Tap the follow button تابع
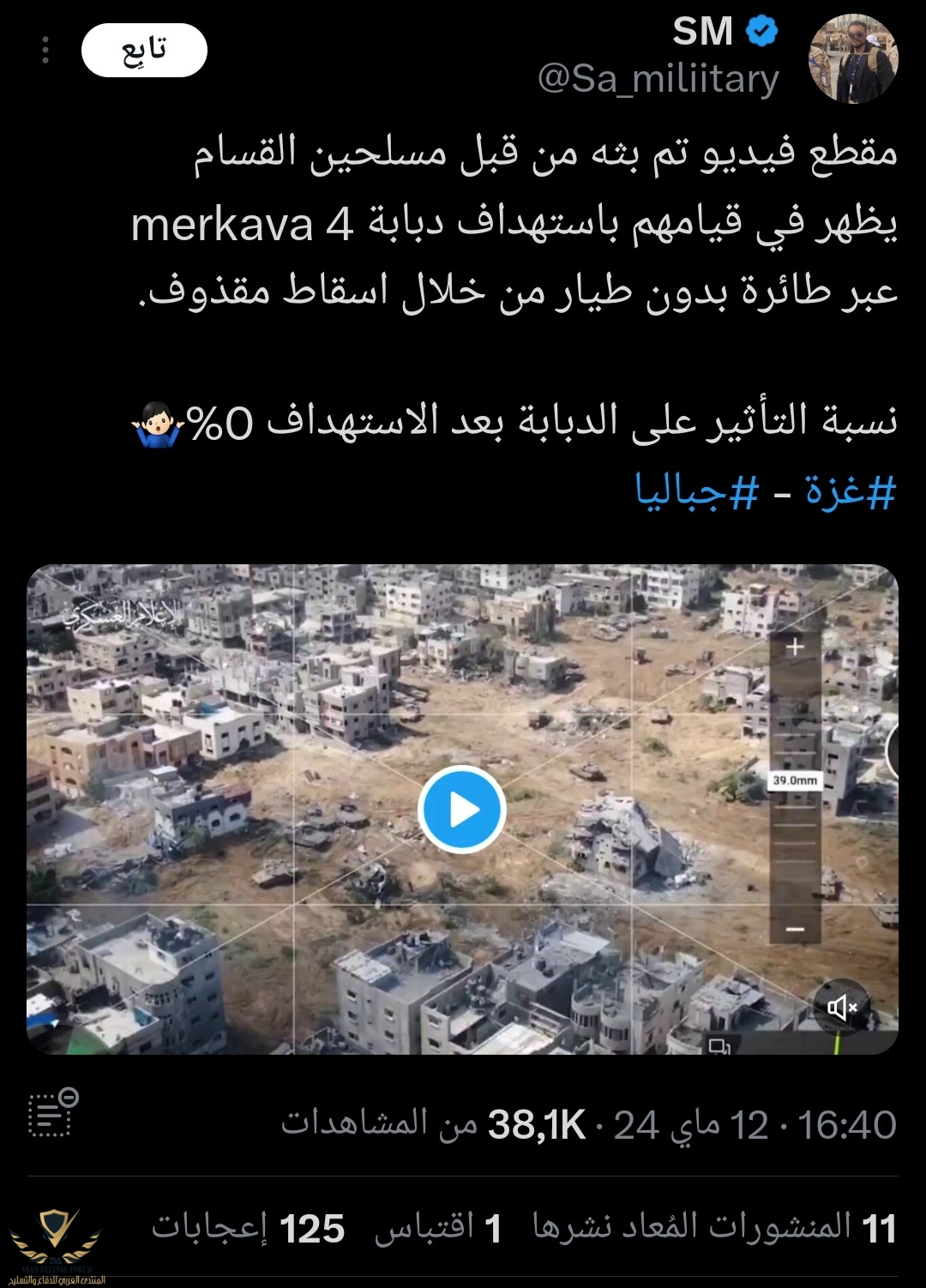 point(144,51)
